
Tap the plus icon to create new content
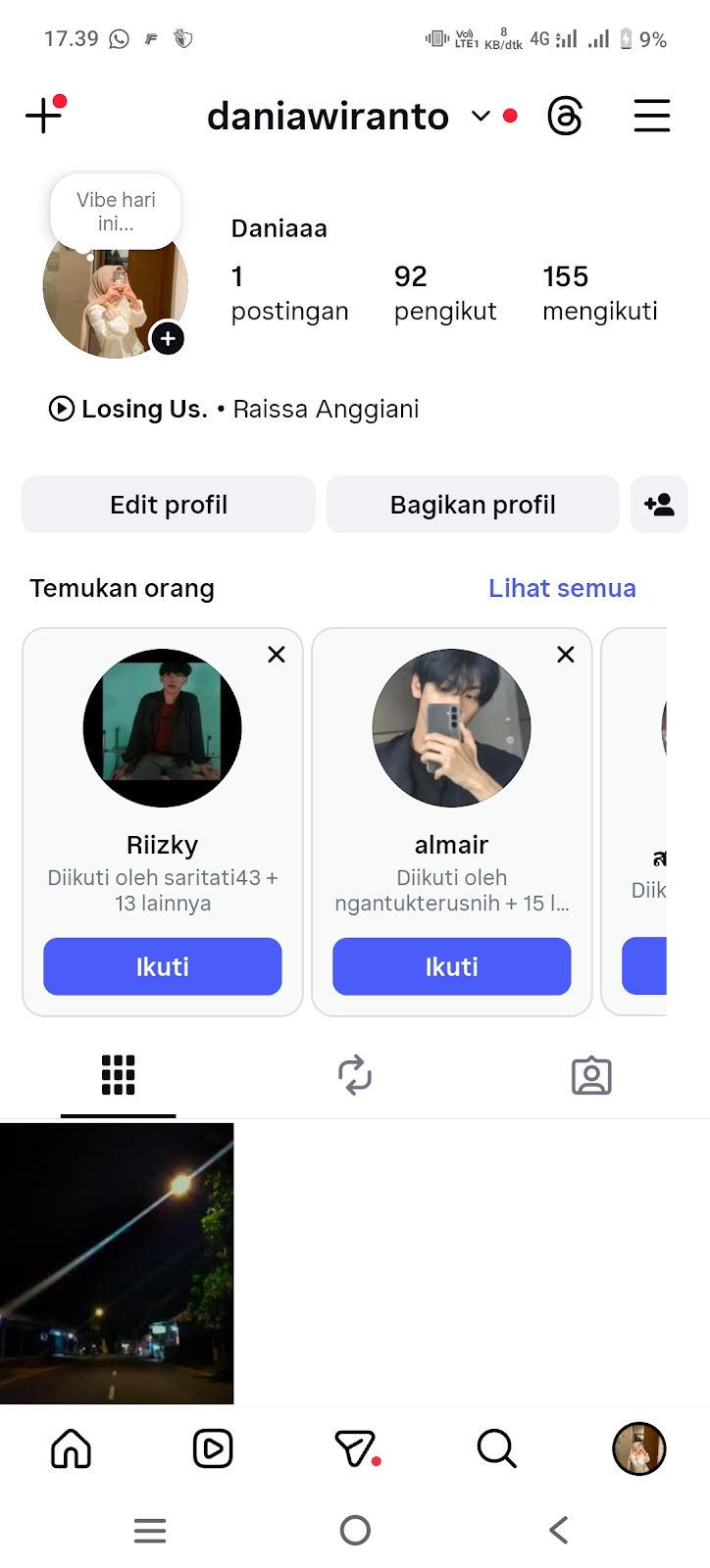pyautogui.click(x=44, y=116)
